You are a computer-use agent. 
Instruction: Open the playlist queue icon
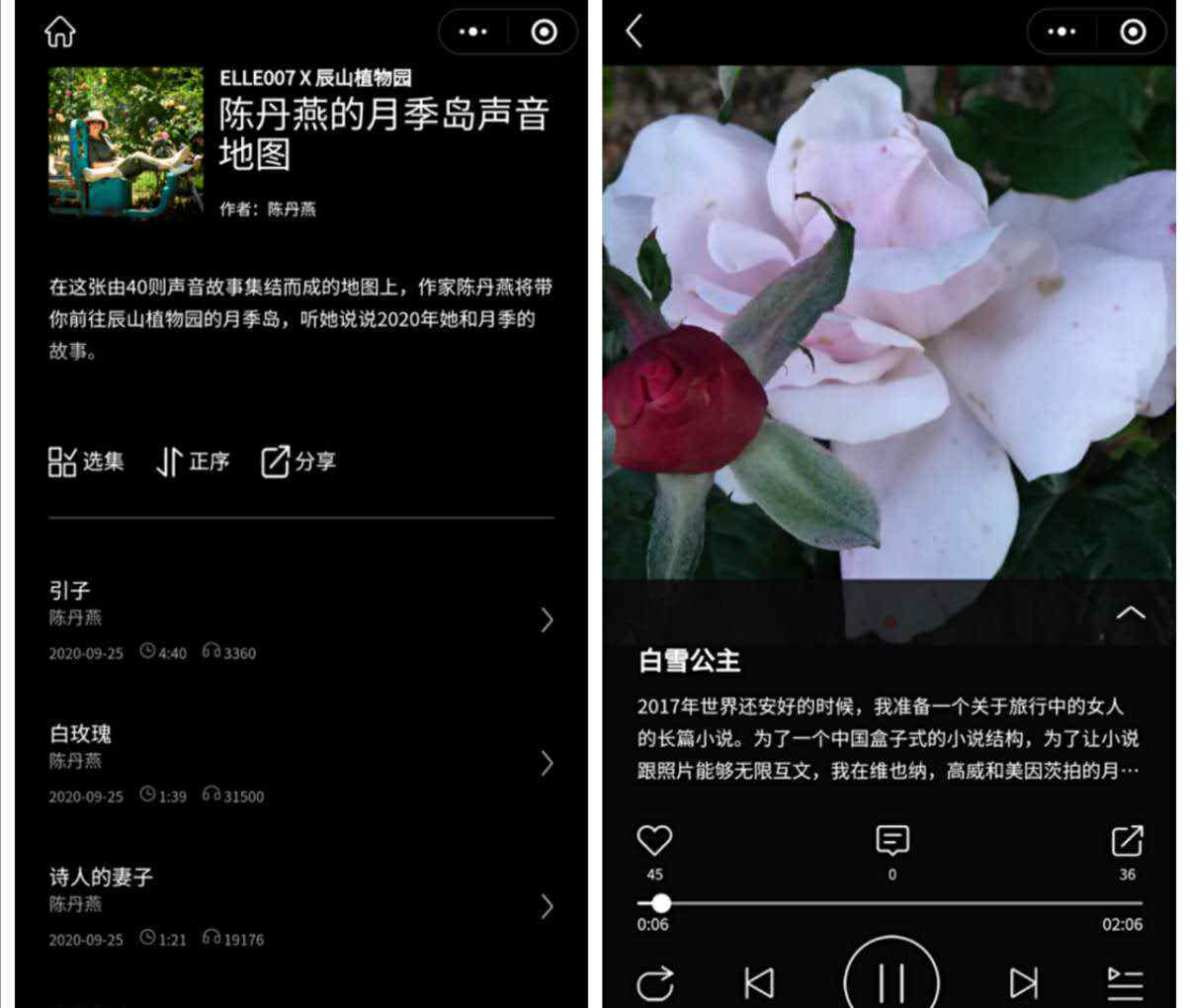pyautogui.click(x=1125, y=983)
